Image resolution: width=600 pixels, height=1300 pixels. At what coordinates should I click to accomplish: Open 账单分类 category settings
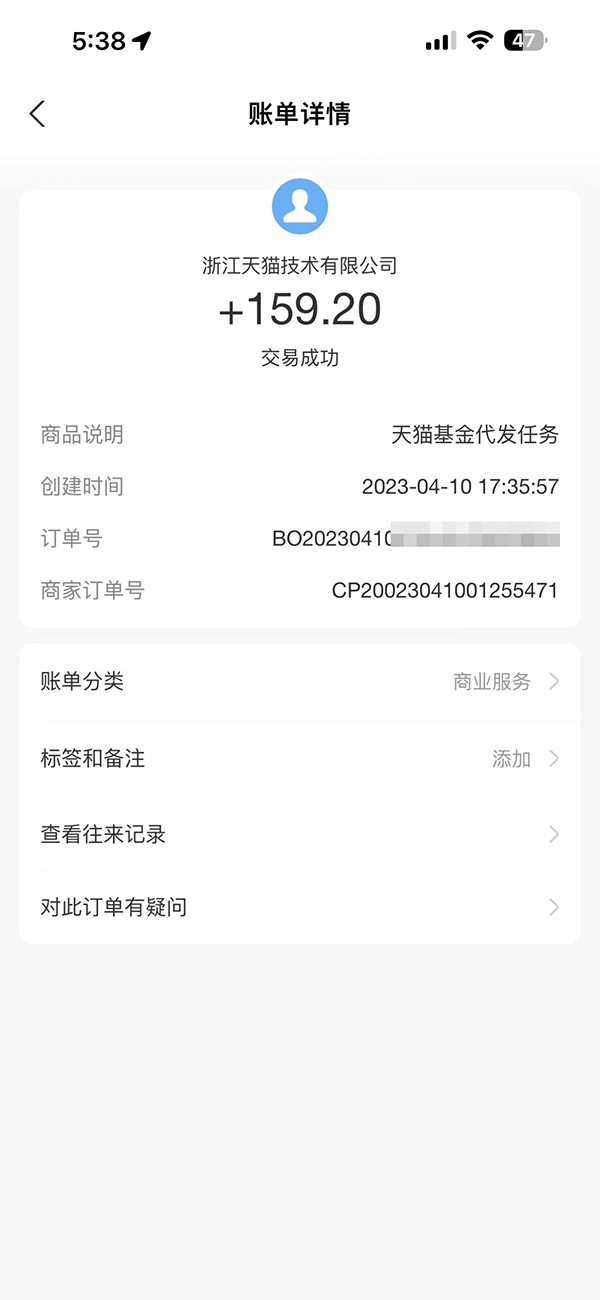(300, 682)
